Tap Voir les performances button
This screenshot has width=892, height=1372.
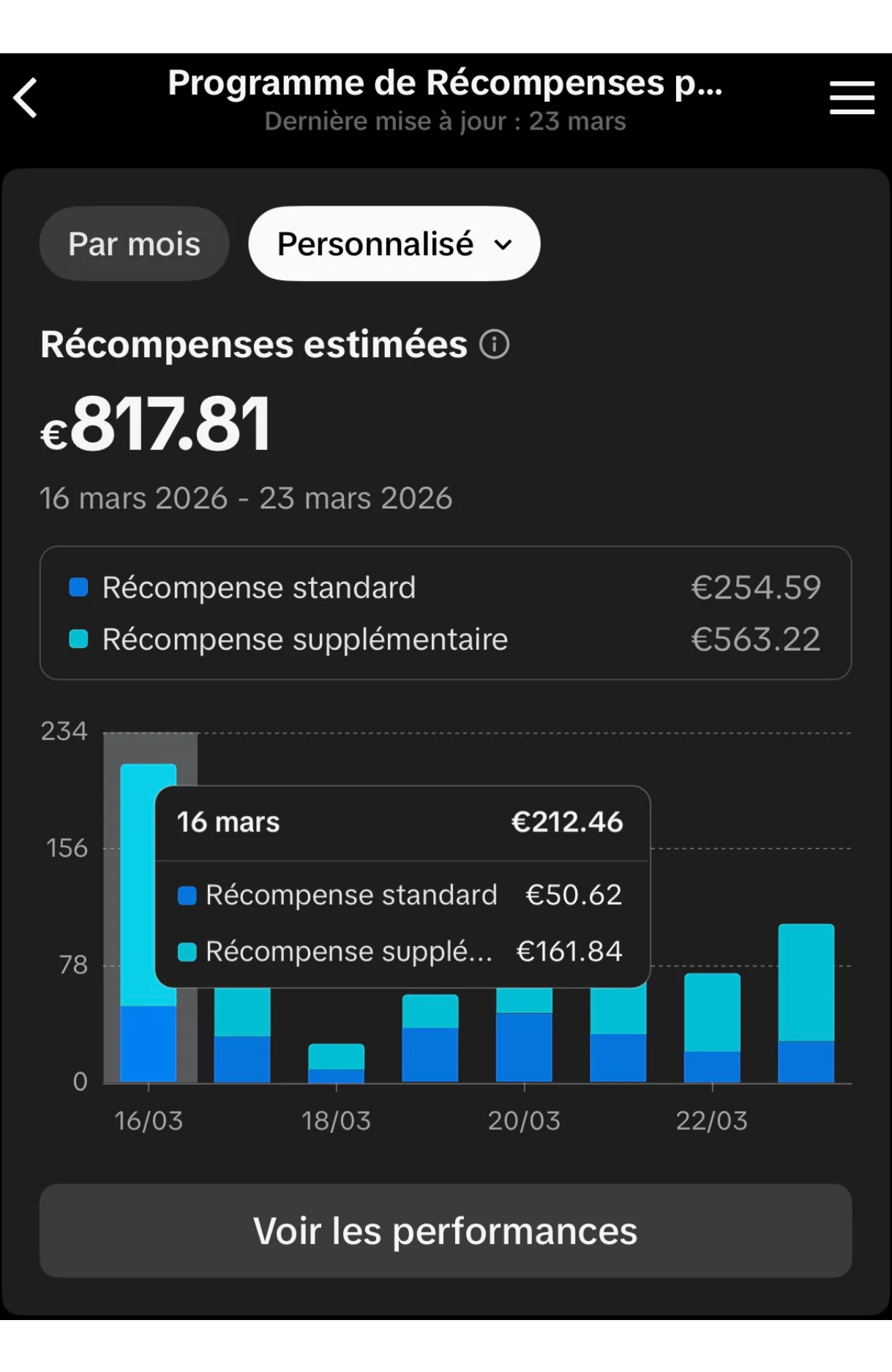coord(446,1231)
